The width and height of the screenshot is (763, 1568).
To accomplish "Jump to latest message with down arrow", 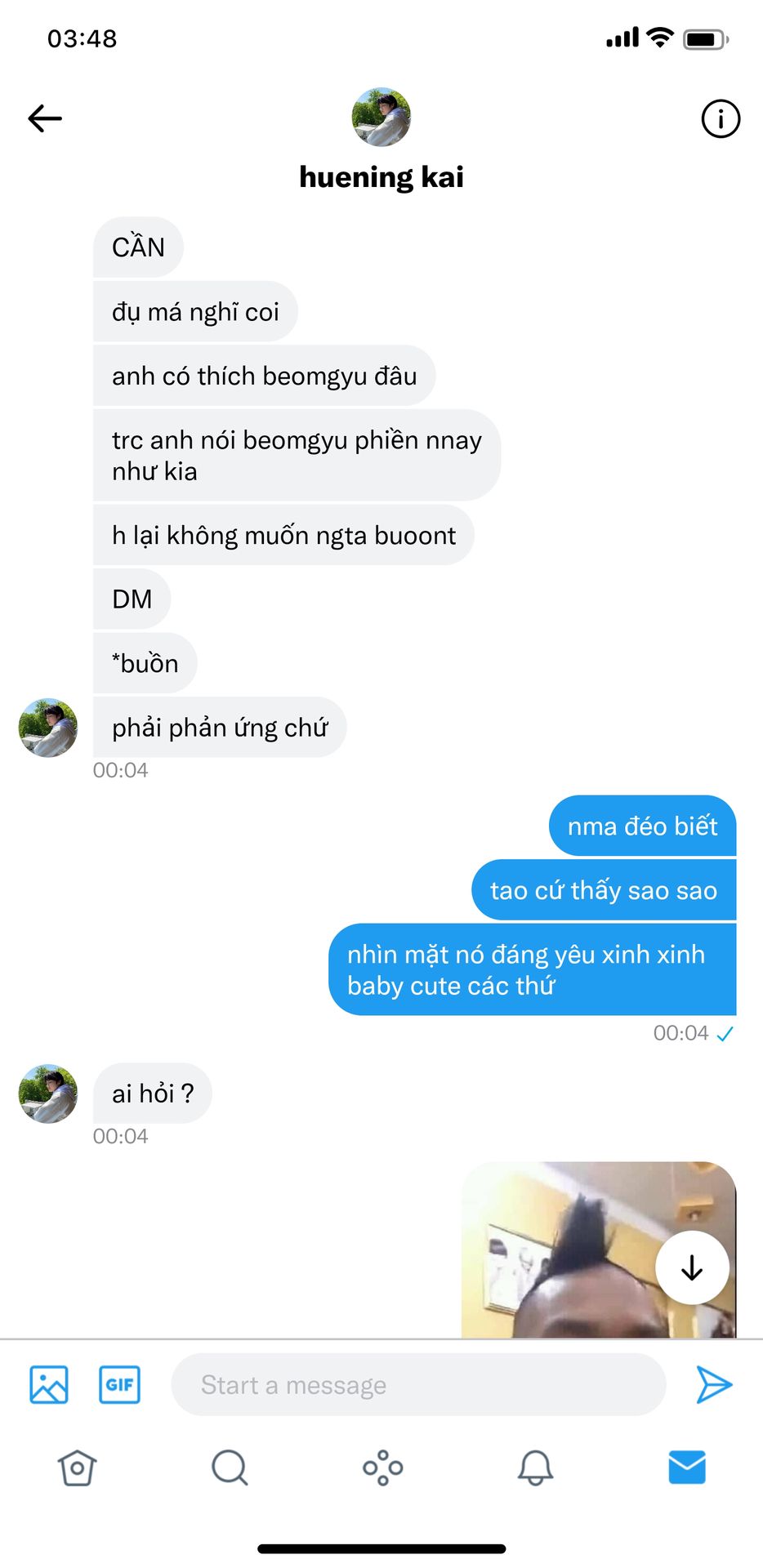I will click(692, 1267).
